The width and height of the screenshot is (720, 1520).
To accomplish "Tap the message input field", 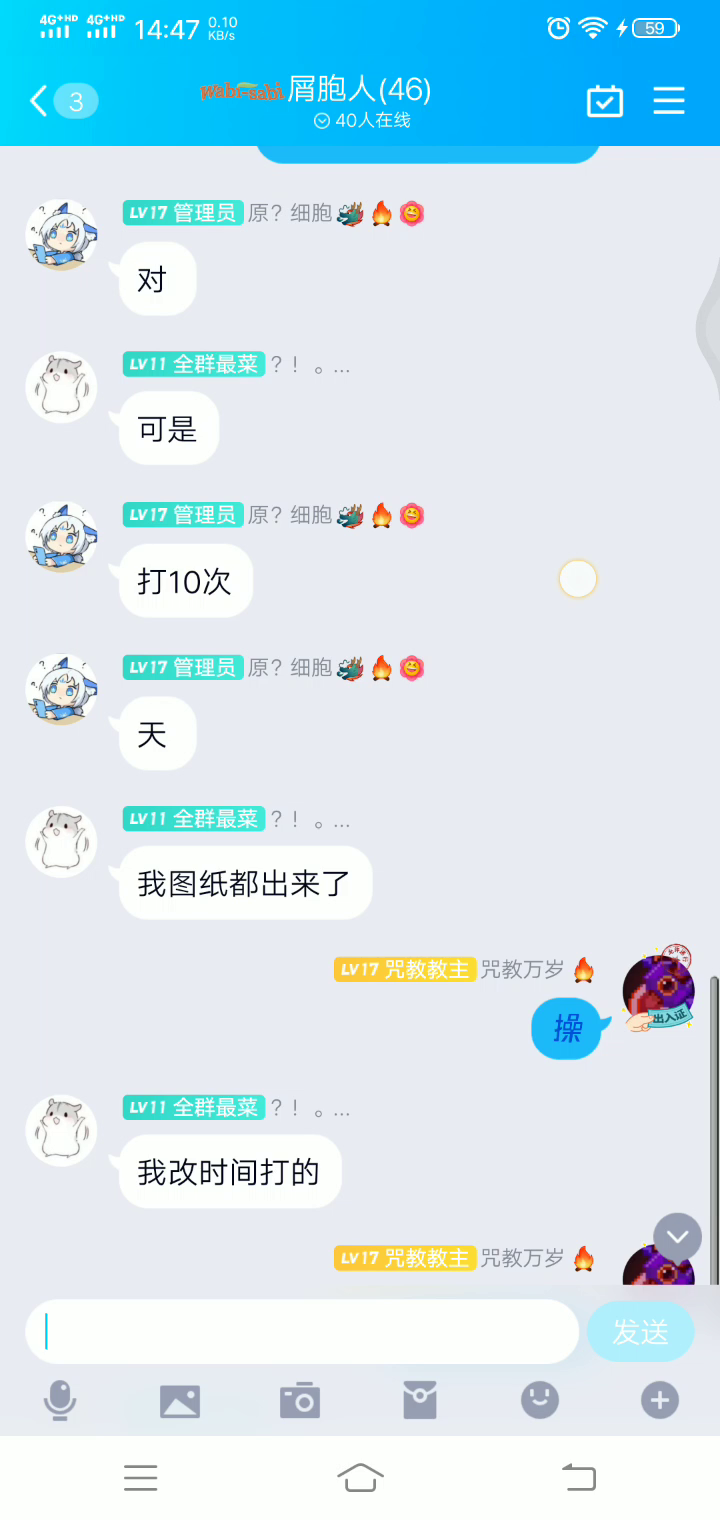I will click(302, 1331).
